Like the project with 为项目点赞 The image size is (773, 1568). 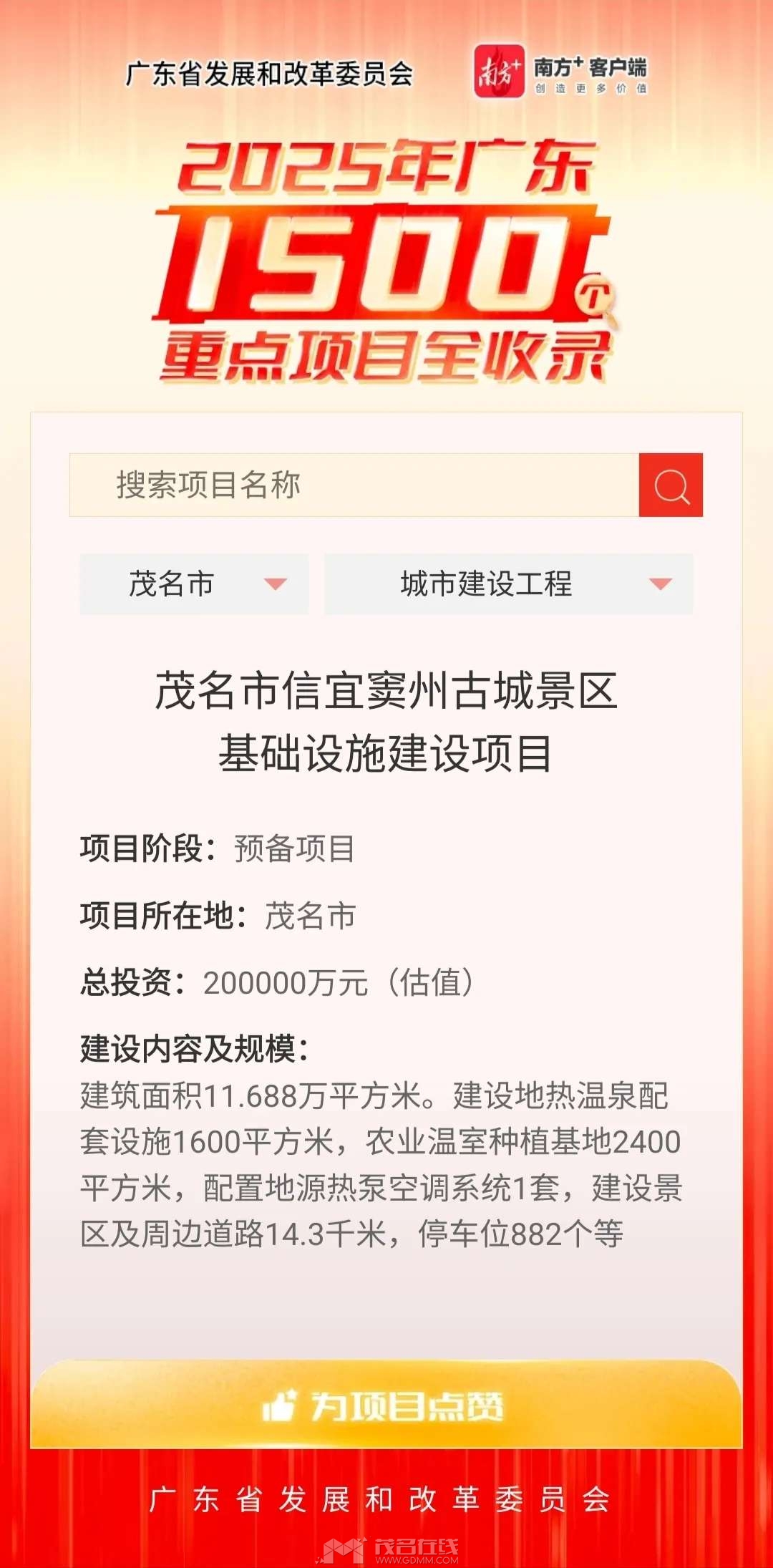coord(386,1405)
